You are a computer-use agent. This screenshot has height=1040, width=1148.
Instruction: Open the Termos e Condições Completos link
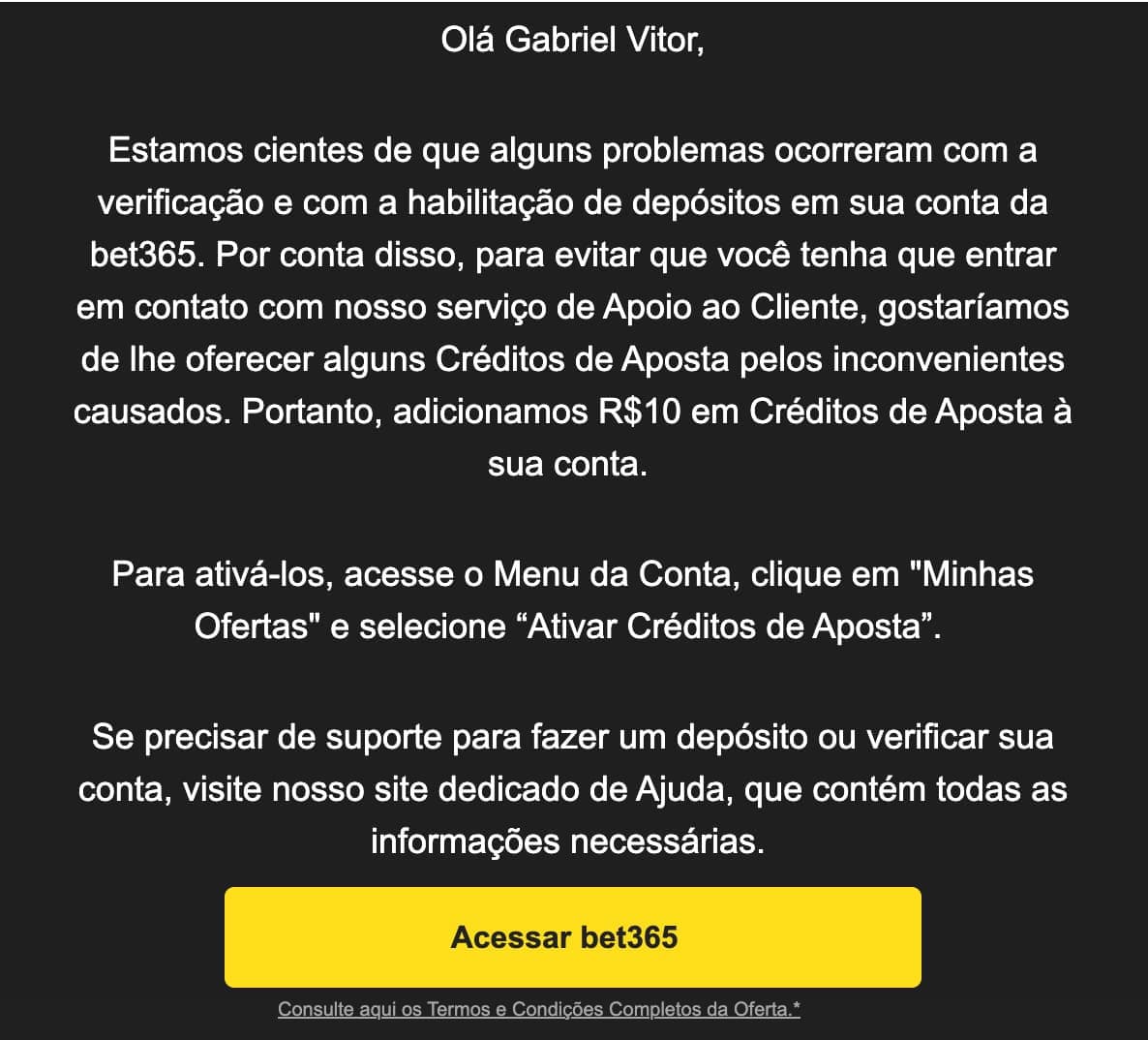[539, 1009]
